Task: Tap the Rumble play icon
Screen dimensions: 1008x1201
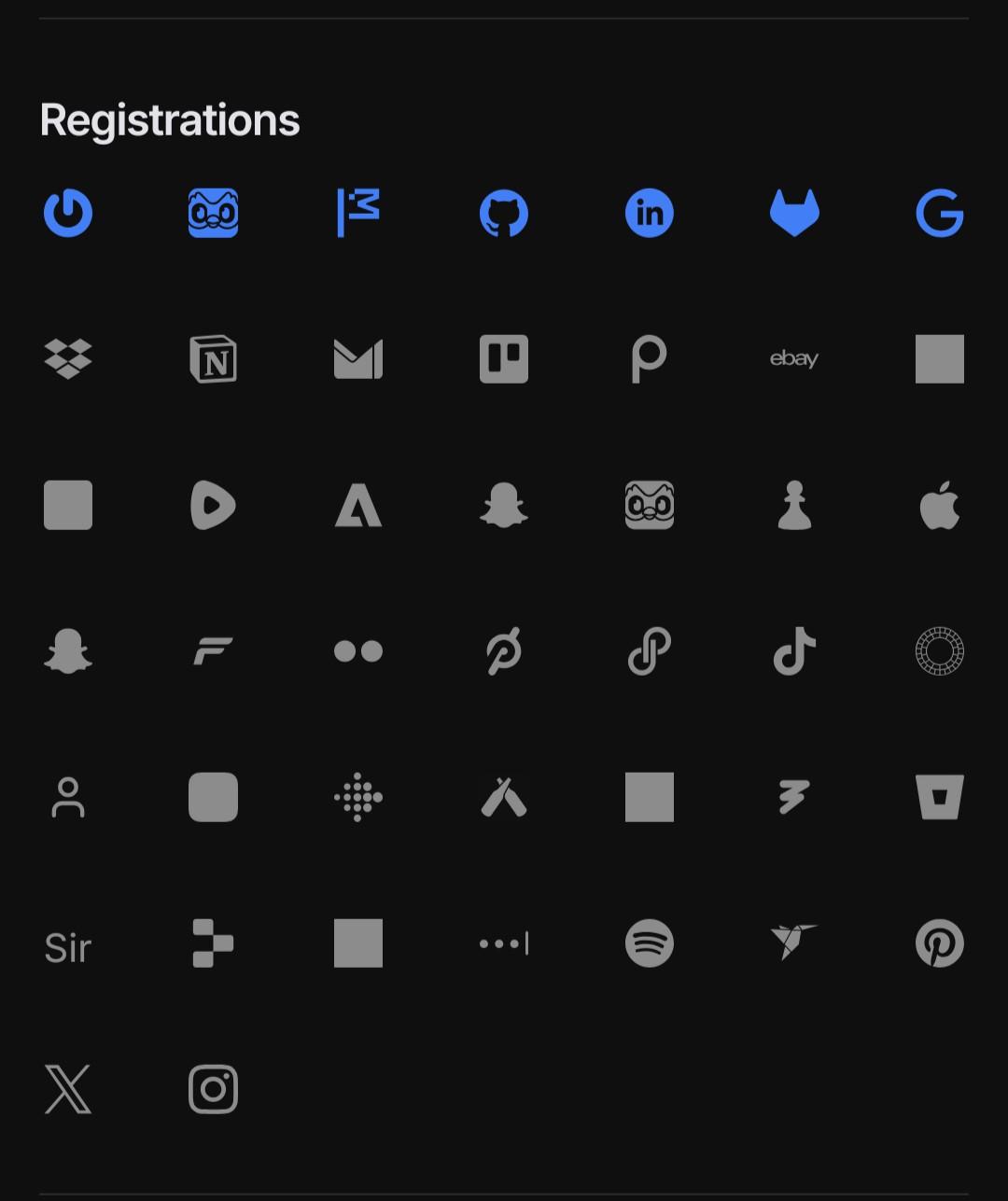Action: coord(213,506)
